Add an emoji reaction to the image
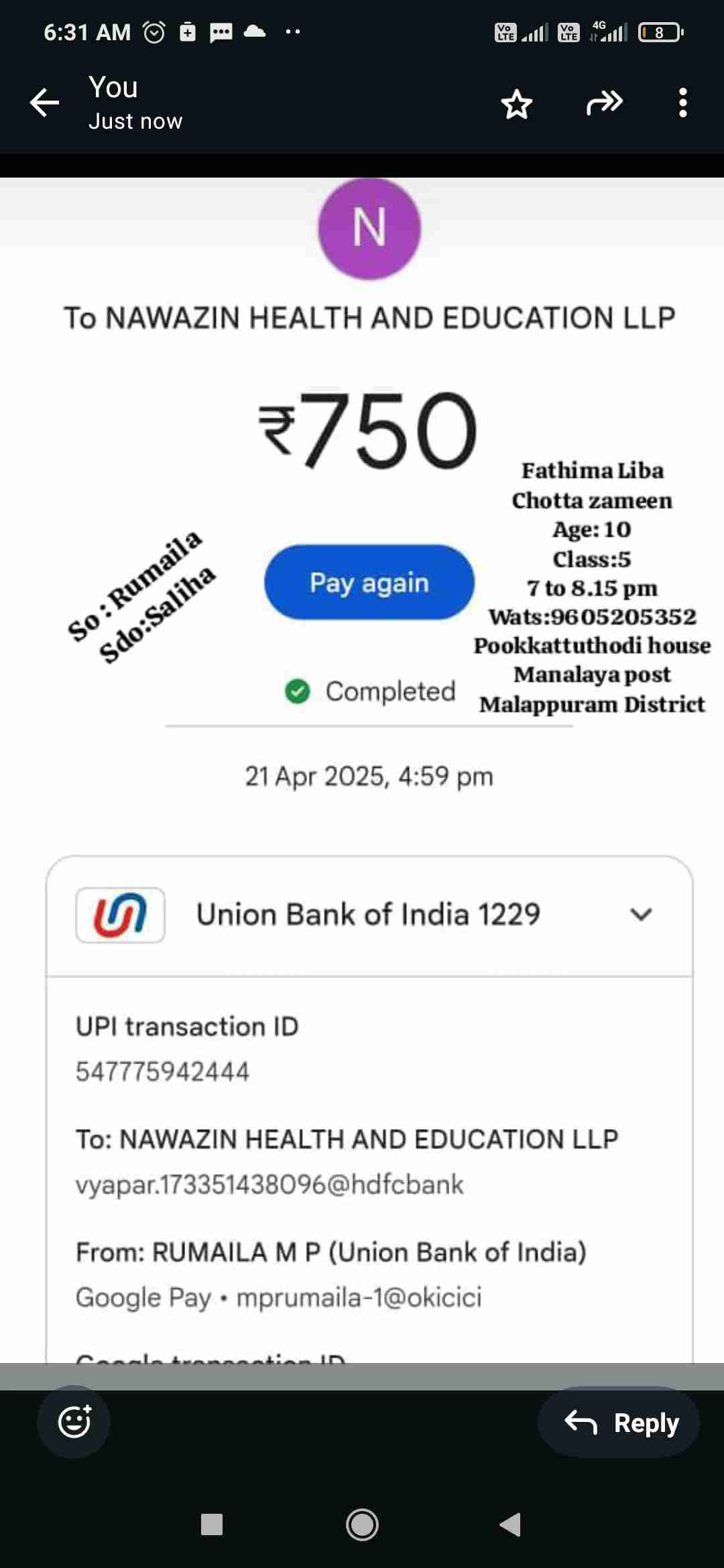Image resolution: width=724 pixels, height=1568 pixels. (x=74, y=1421)
